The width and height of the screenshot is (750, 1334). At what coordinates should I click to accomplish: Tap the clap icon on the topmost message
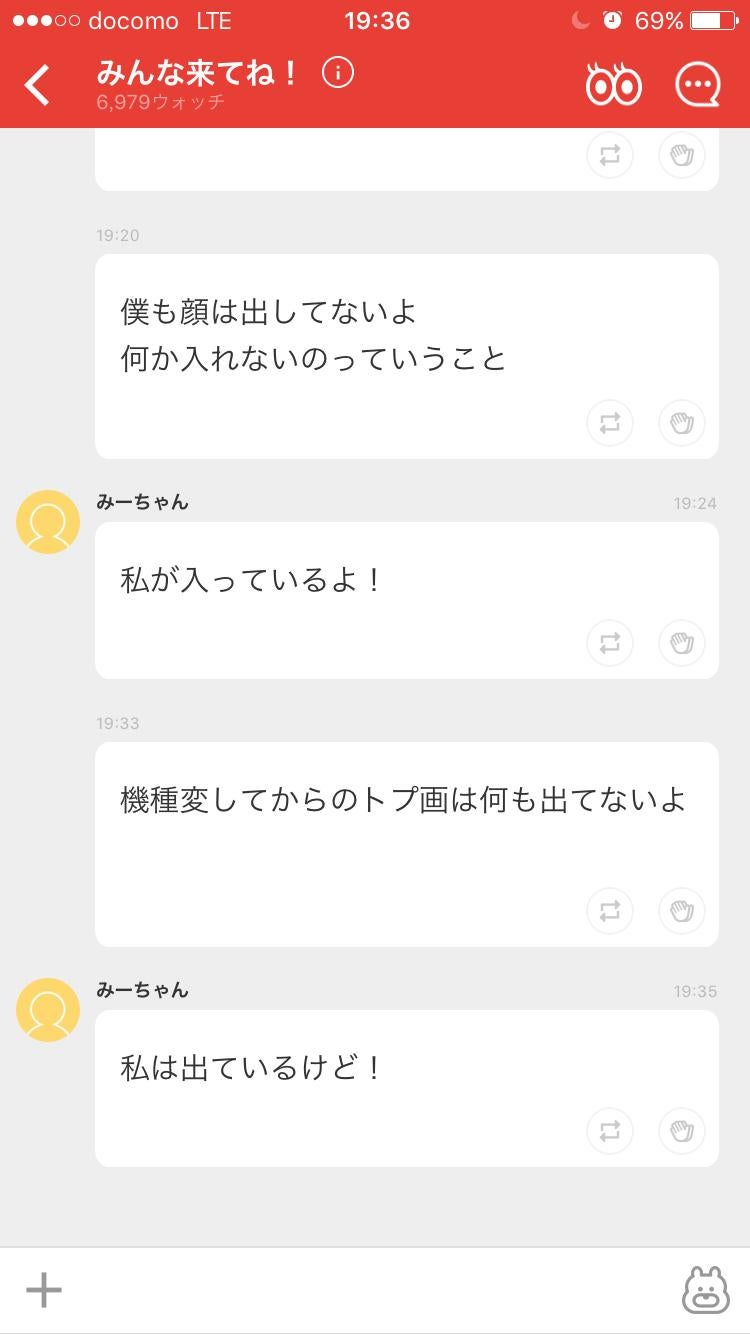[681, 155]
